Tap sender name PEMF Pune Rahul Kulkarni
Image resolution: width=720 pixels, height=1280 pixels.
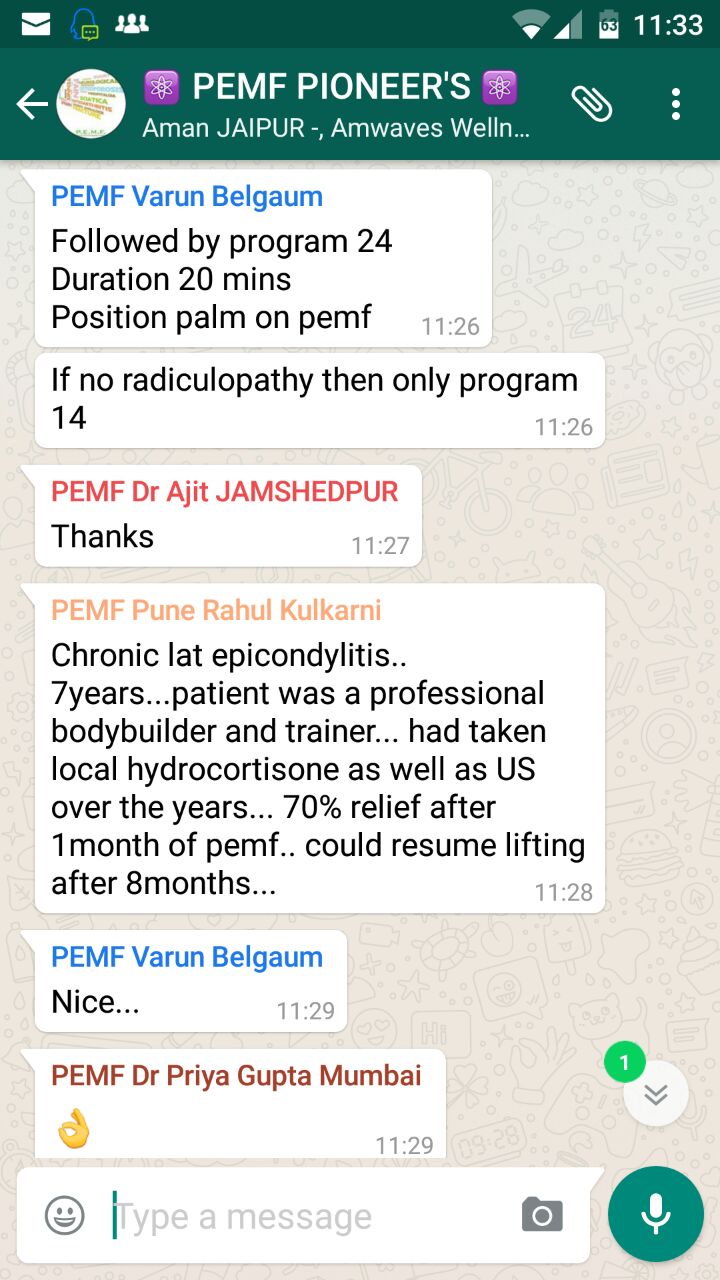[x=216, y=610]
